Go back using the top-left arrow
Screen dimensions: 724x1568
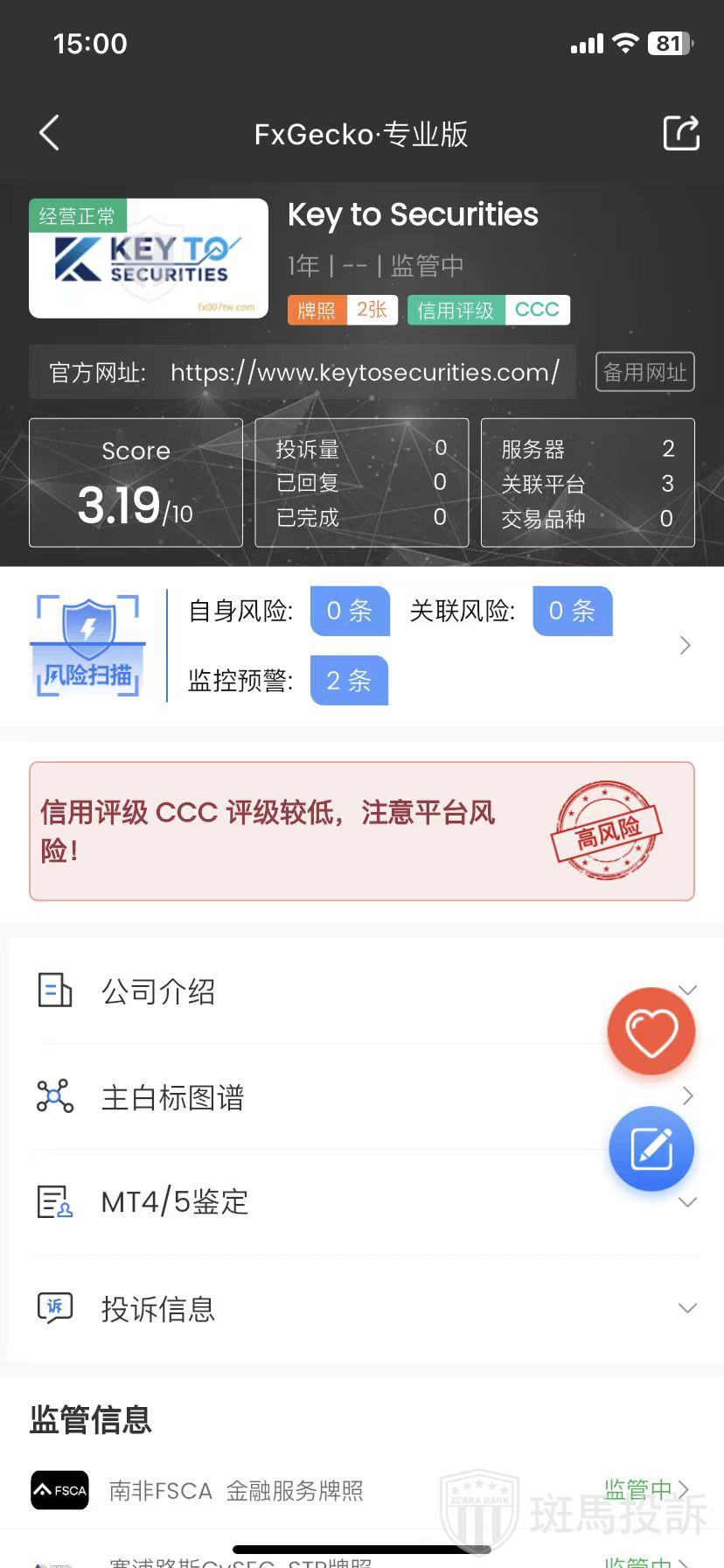(50, 133)
